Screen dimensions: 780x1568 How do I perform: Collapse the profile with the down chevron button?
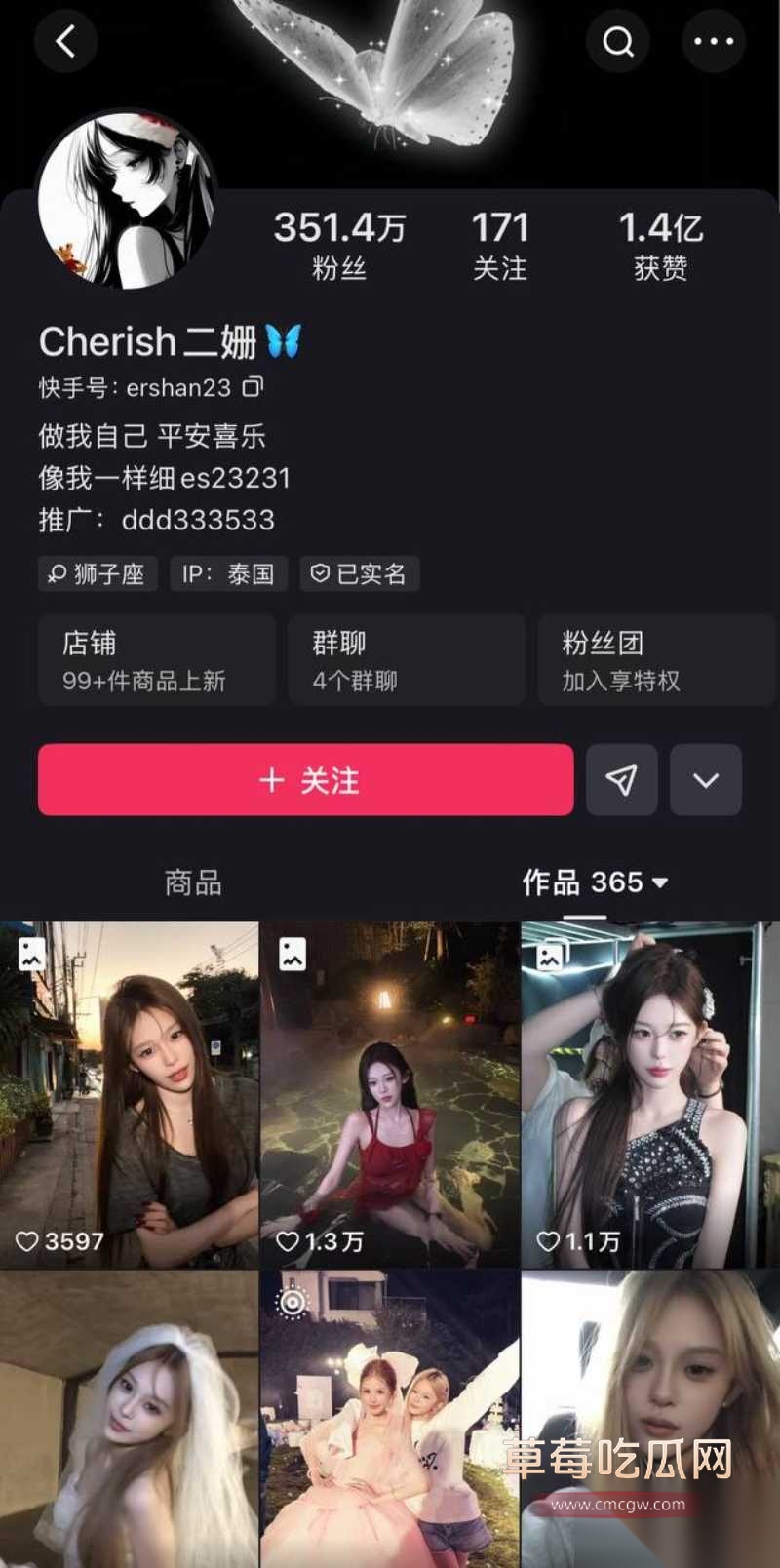[x=706, y=780]
